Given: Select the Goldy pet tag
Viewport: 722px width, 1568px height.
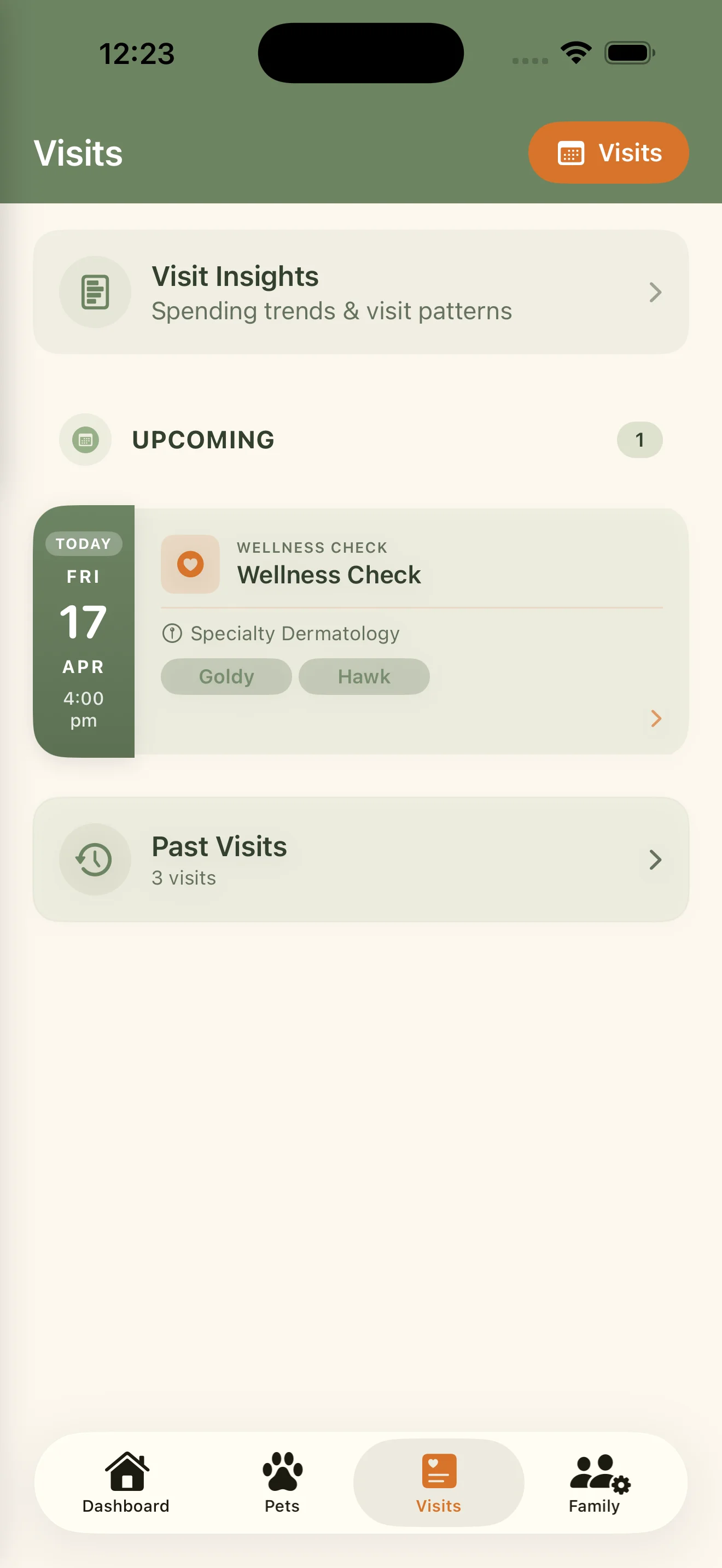Looking at the screenshot, I should [226, 676].
